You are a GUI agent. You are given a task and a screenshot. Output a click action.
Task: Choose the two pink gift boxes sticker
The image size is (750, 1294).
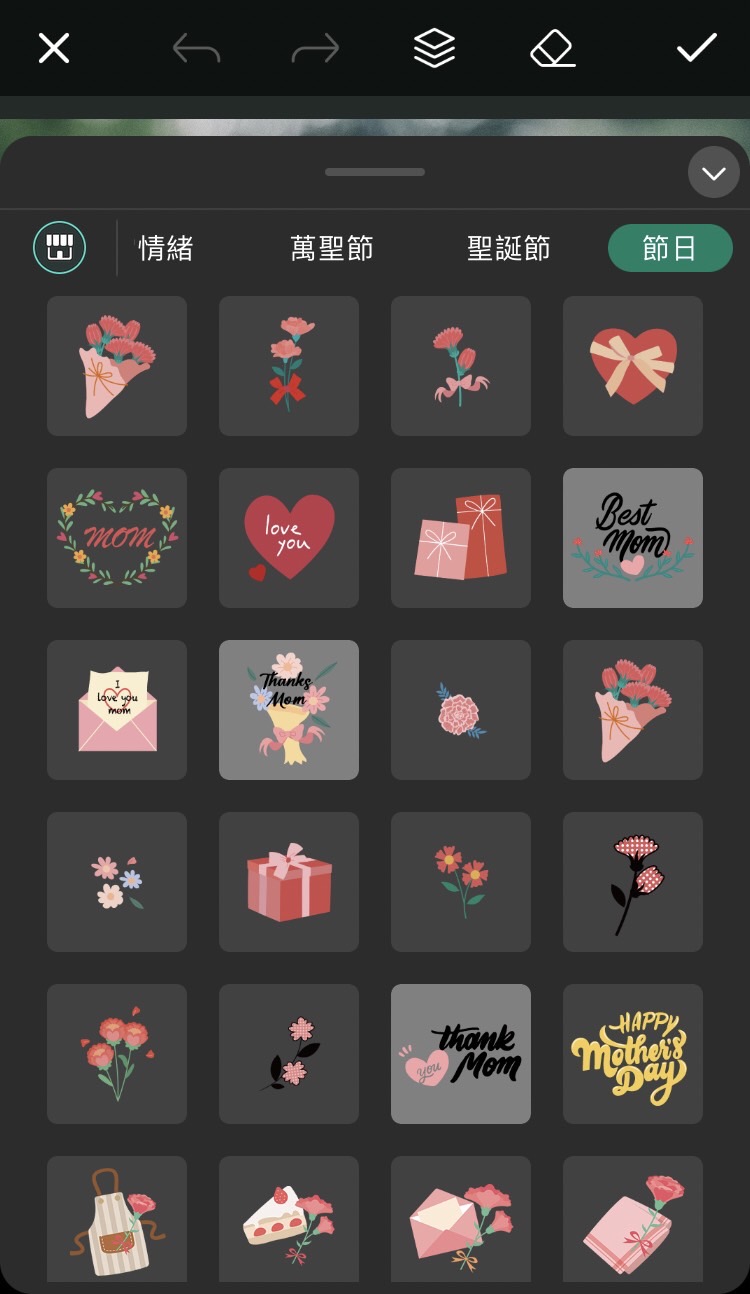[461, 538]
